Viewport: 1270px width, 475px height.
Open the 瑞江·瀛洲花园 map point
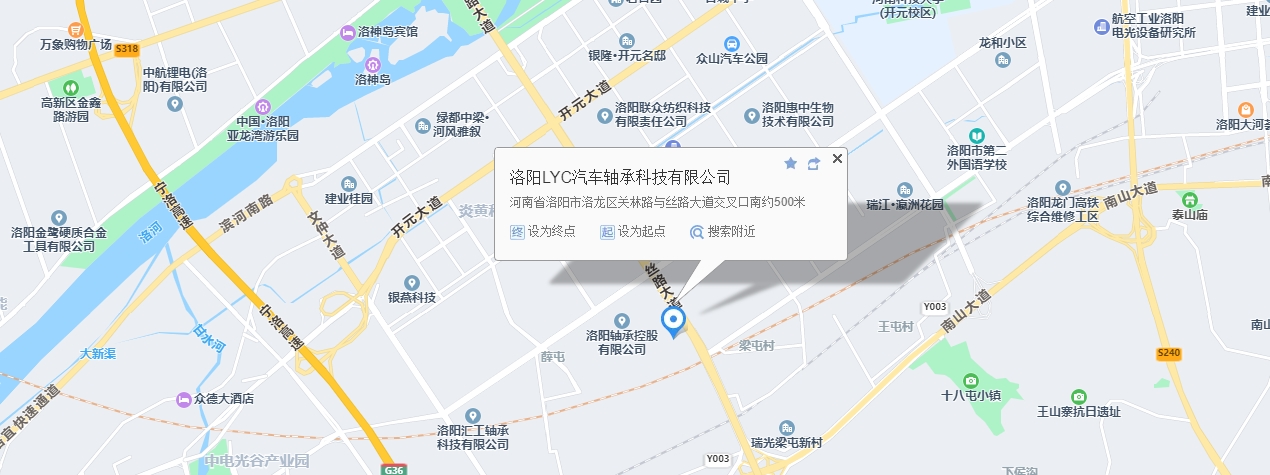coord(905,190)
